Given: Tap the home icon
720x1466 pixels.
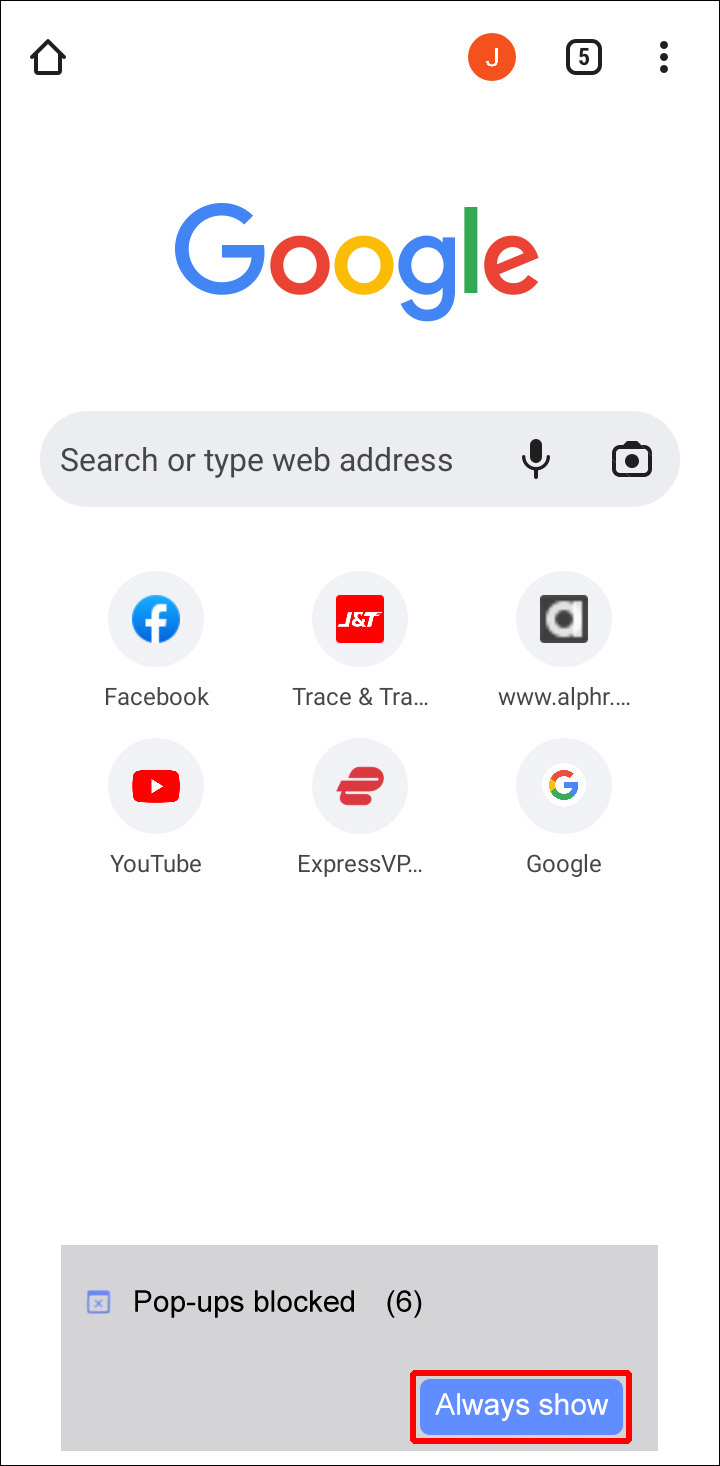Looking at the screenshot, I should click(x=48, y=58).
